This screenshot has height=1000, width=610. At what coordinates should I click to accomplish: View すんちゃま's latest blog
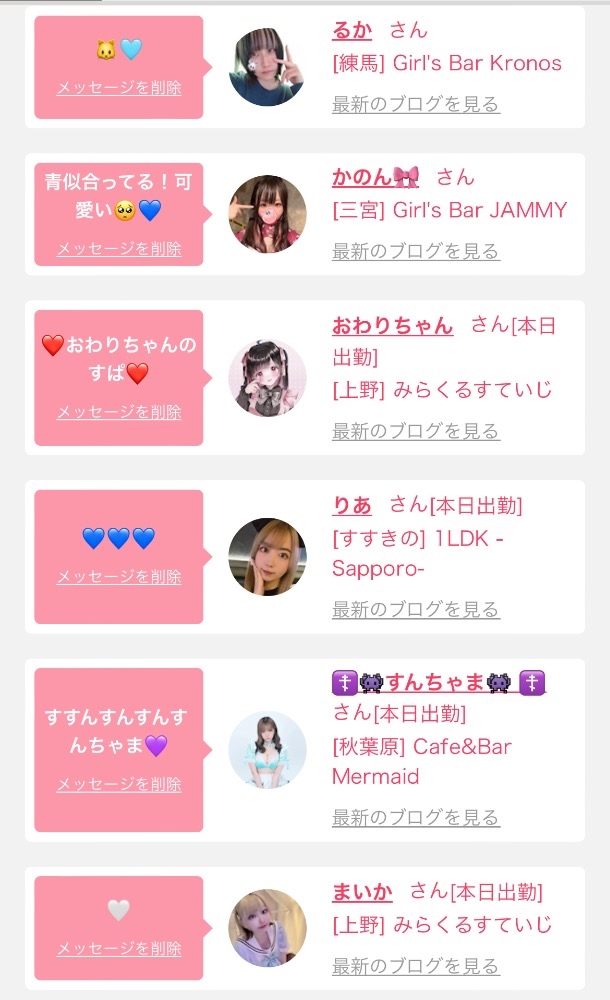[415, 818]
